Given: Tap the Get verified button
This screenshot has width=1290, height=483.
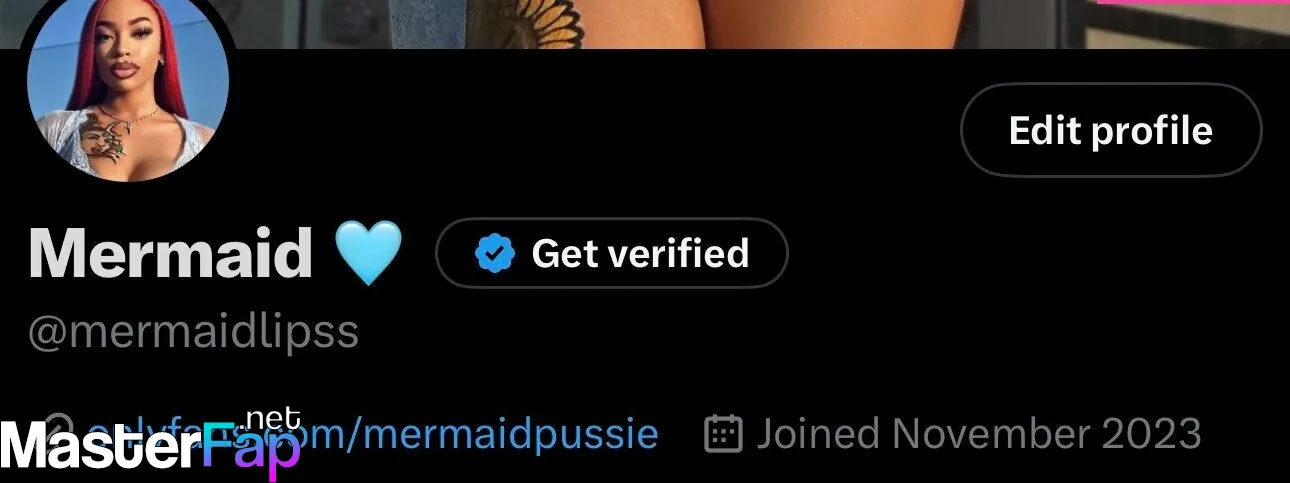Looking at the screenshot, I should click(611, 253).
